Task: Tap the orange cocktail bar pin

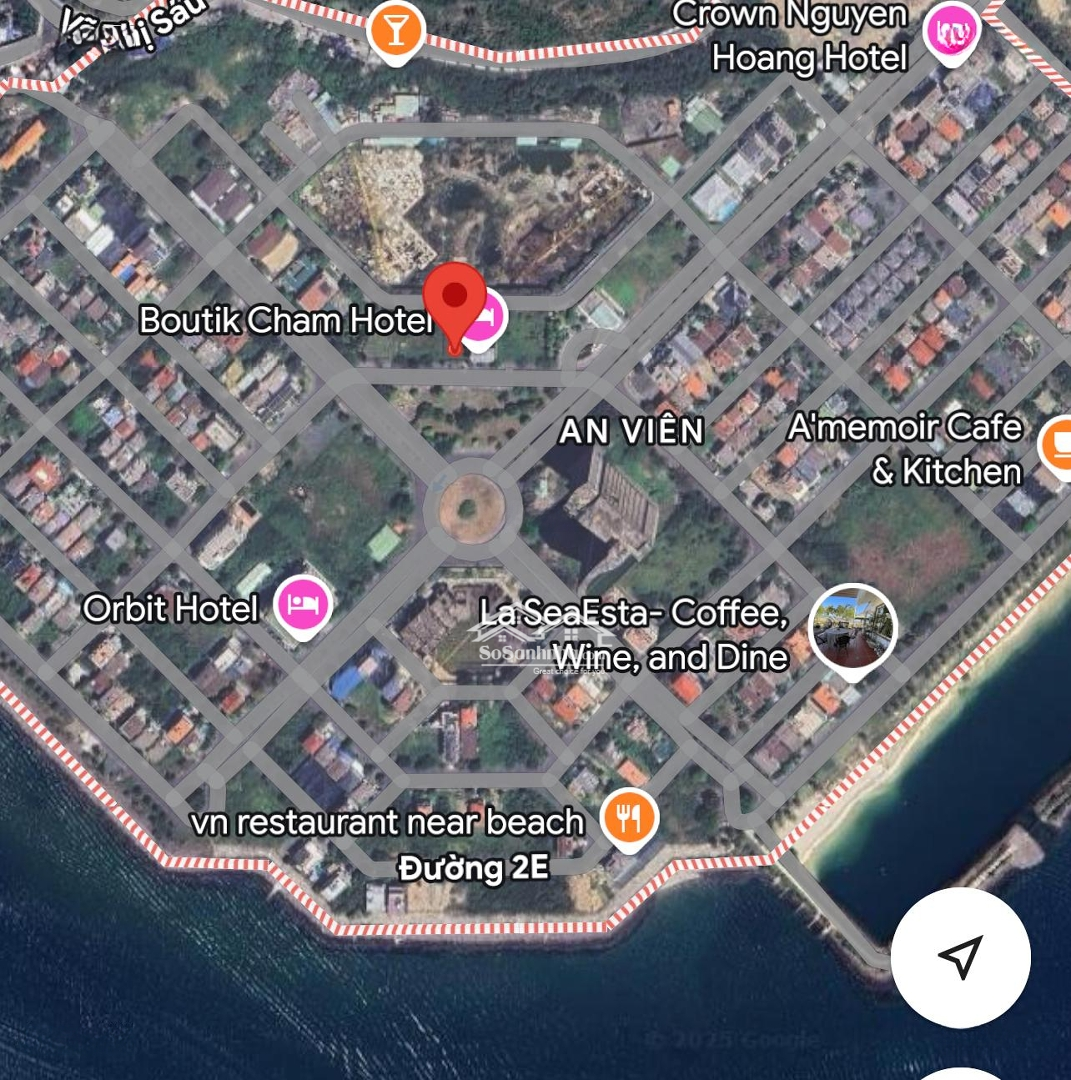Action: [x=396, y=30]
